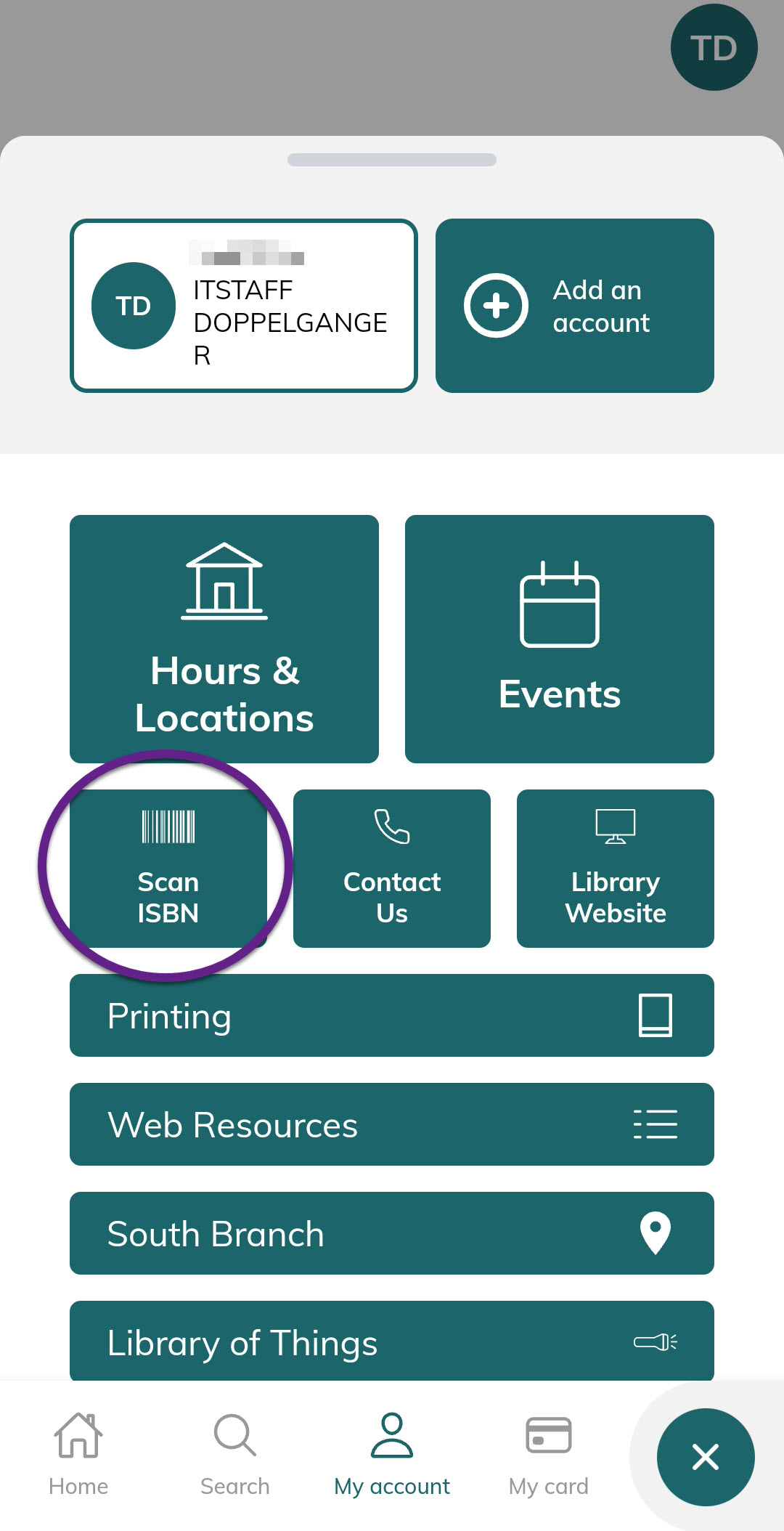Close the menu with the X button
The height and width of the screenshot is (1531, 784).
[706, 1457]
